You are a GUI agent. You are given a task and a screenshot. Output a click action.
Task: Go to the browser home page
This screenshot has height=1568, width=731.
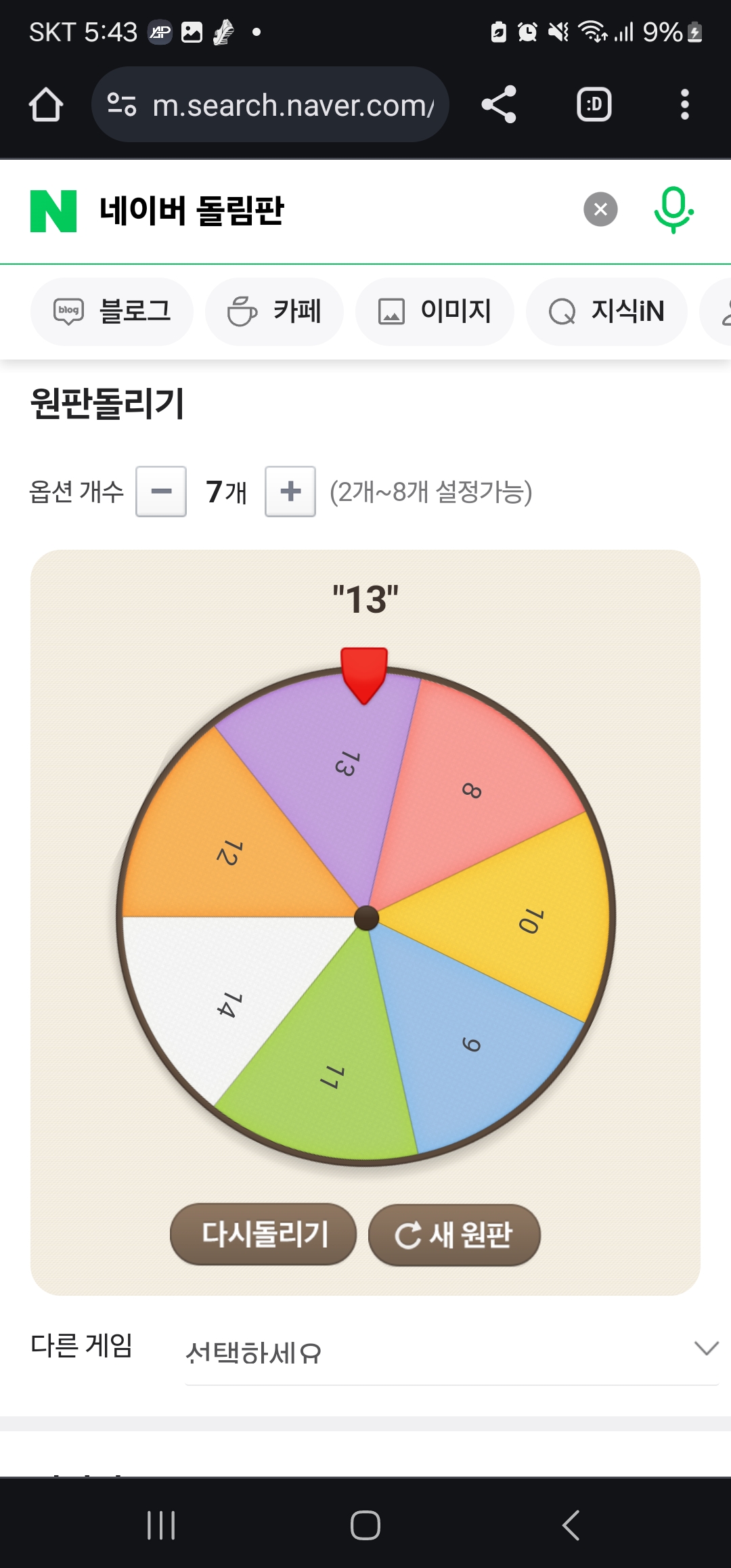[x=46, y=104]
